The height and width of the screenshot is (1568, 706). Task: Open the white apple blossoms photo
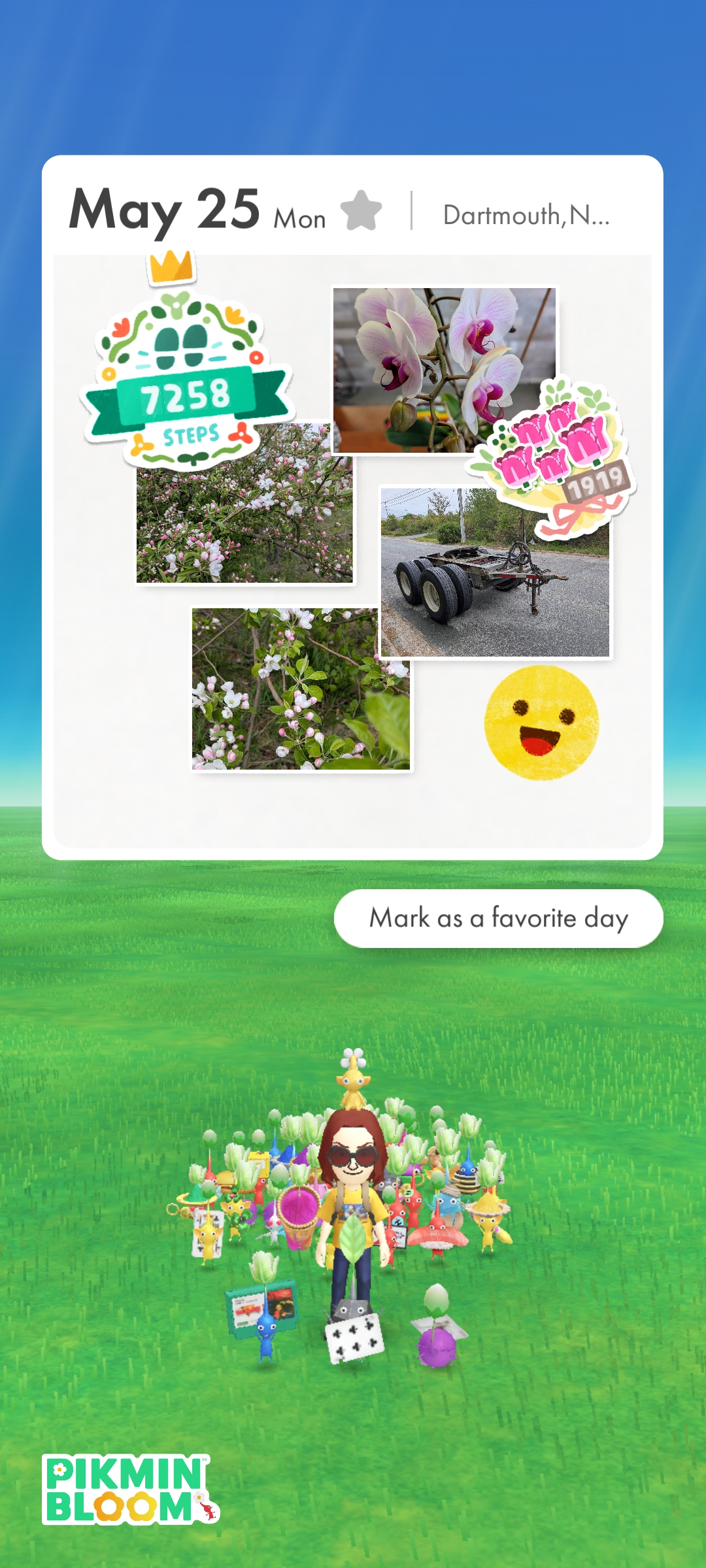301,689
